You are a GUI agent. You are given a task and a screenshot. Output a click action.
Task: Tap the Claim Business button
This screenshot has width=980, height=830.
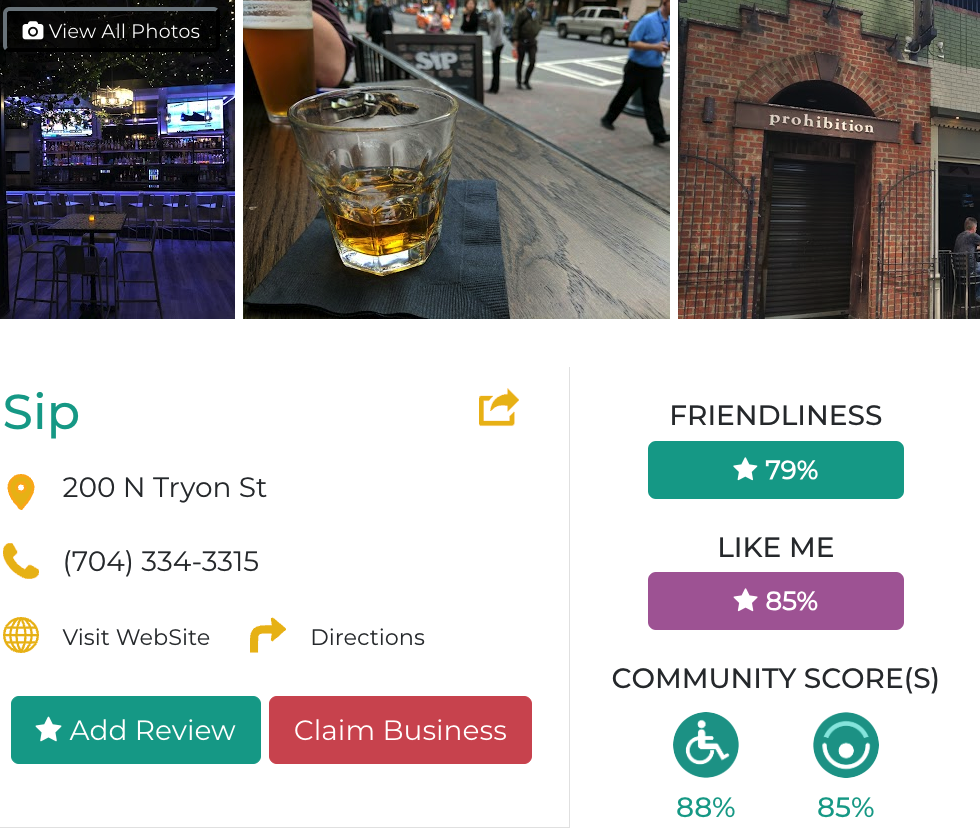(400, 730)
